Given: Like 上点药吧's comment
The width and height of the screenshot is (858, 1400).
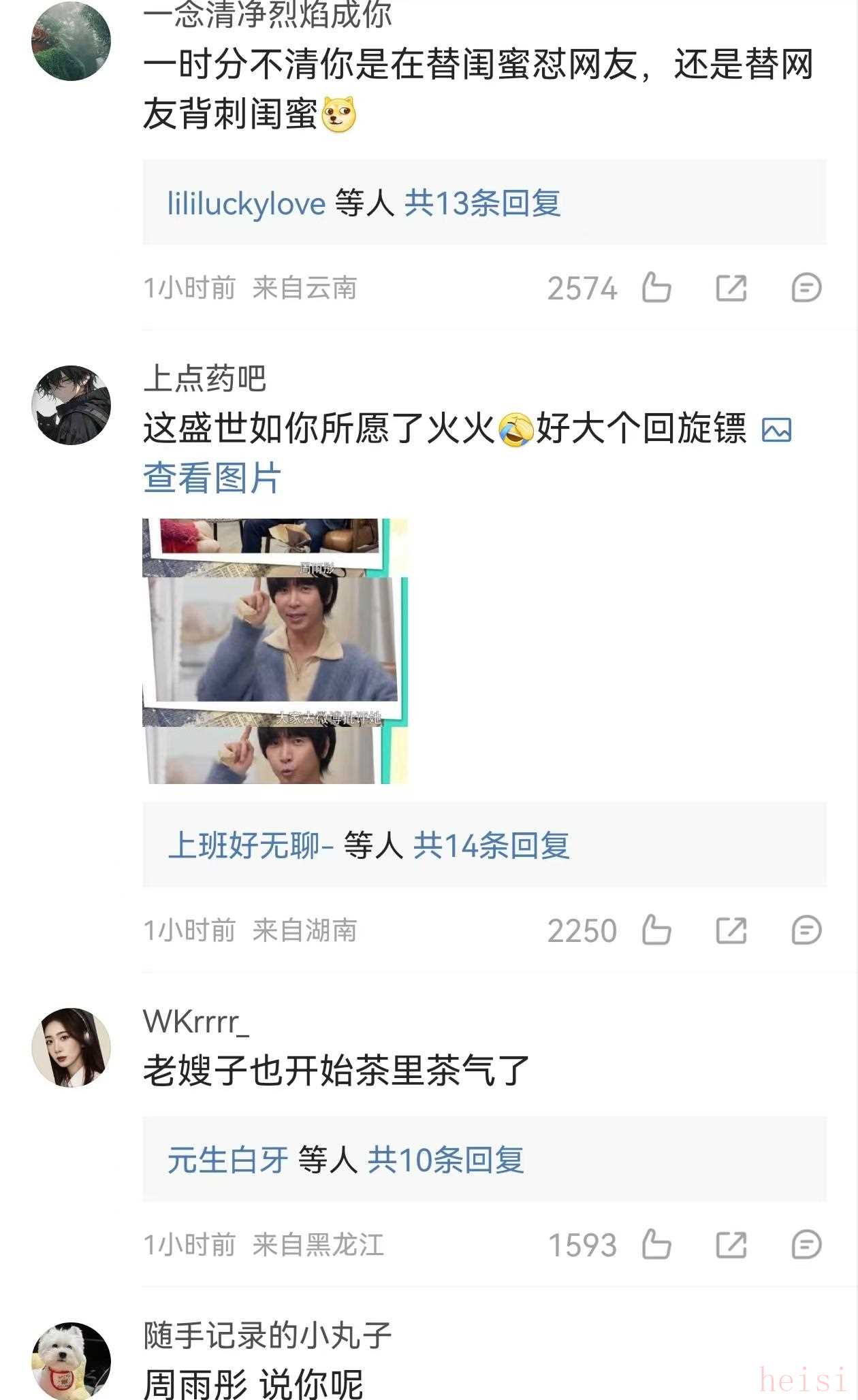Looking at the screenshot, I should click(x=656, y=930).
